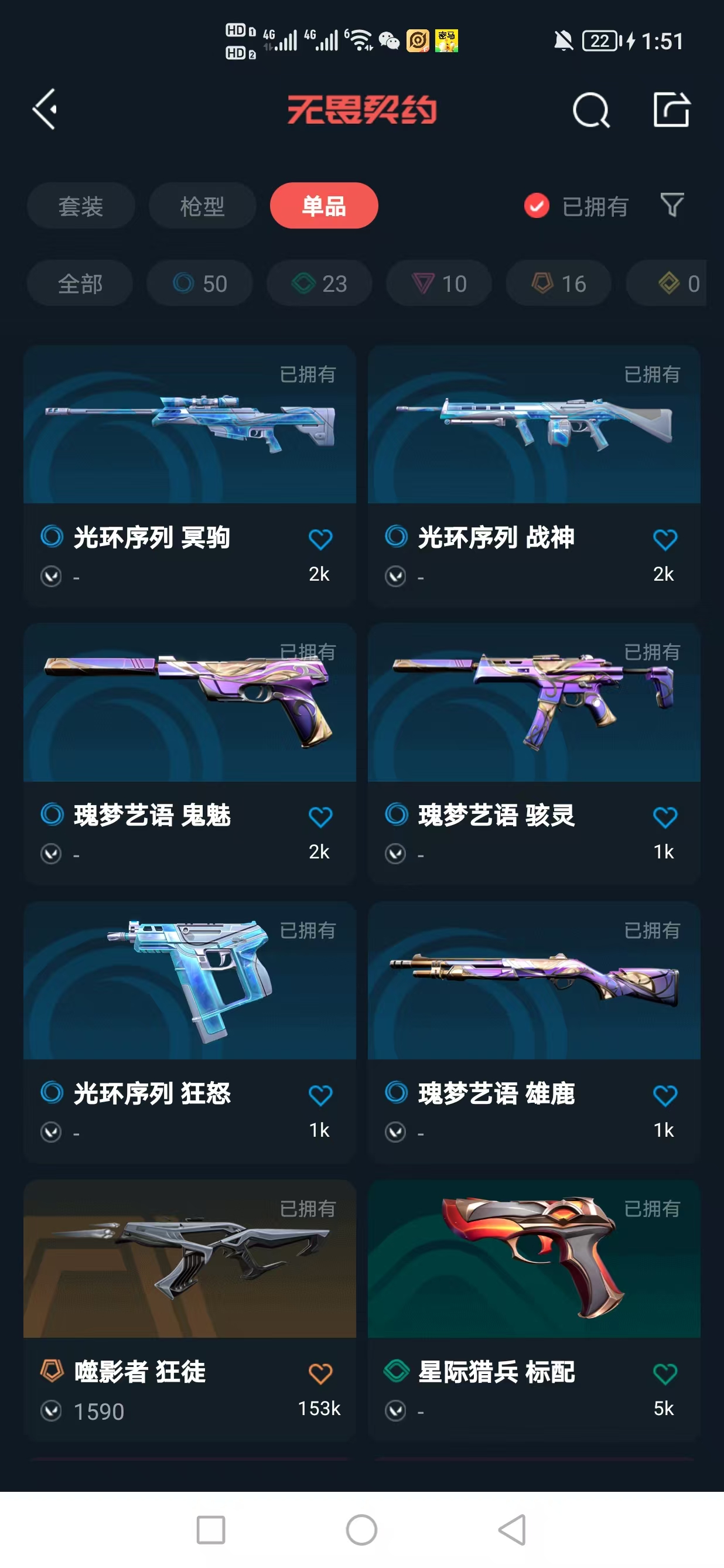Viewport: 724px width, 1568px height.
Task: Select the 全部 rarity chip
Action: coord(80,284)
